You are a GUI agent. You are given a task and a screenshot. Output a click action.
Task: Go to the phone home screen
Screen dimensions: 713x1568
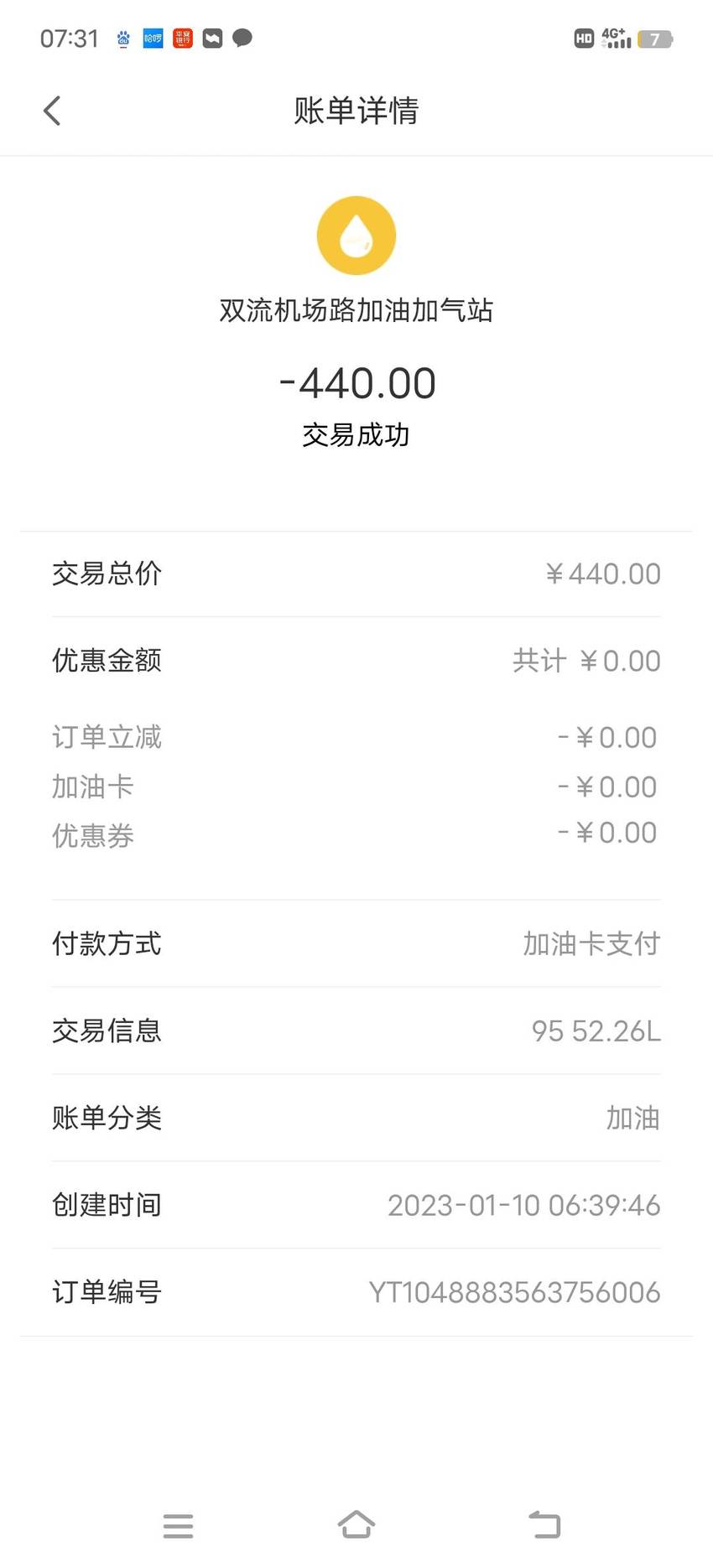click(x=356, y=1524)
